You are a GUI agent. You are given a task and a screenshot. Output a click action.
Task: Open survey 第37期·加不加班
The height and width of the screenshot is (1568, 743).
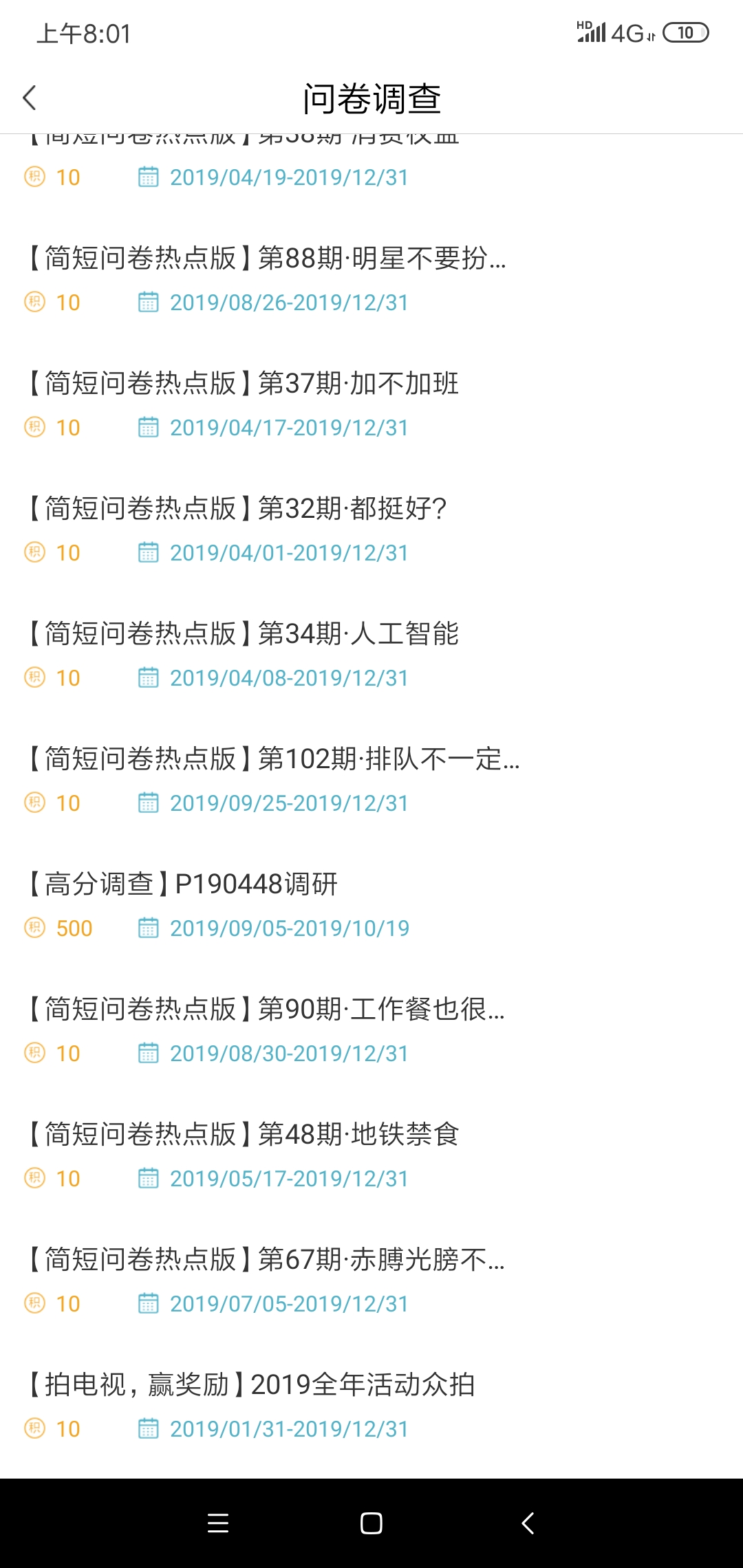tap(242, 384)
